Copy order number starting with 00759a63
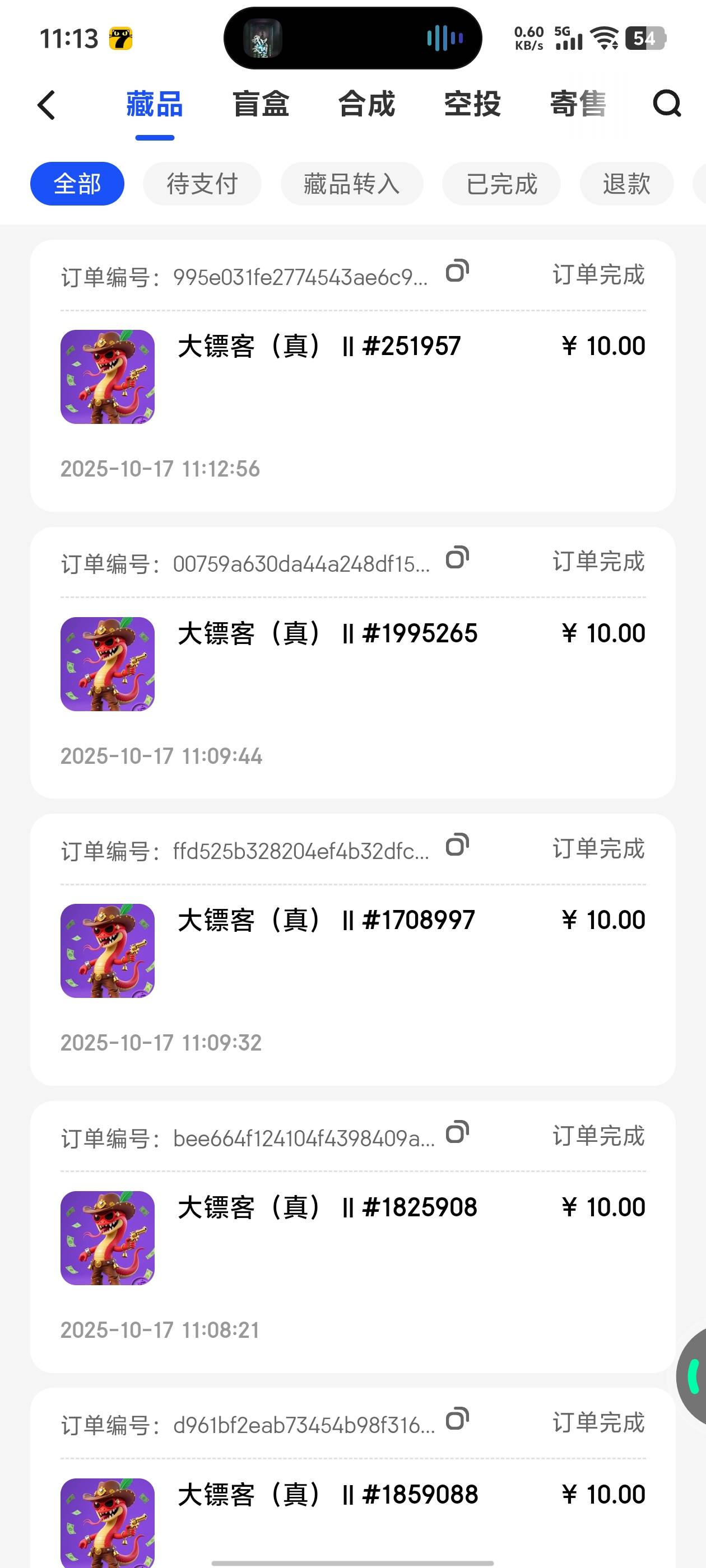 457,558
